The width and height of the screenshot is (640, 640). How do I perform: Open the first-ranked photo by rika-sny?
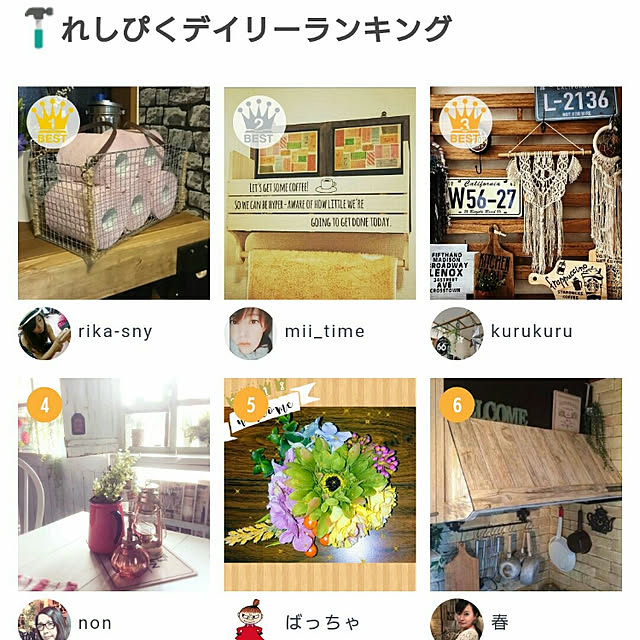click(x=114, y=193)
